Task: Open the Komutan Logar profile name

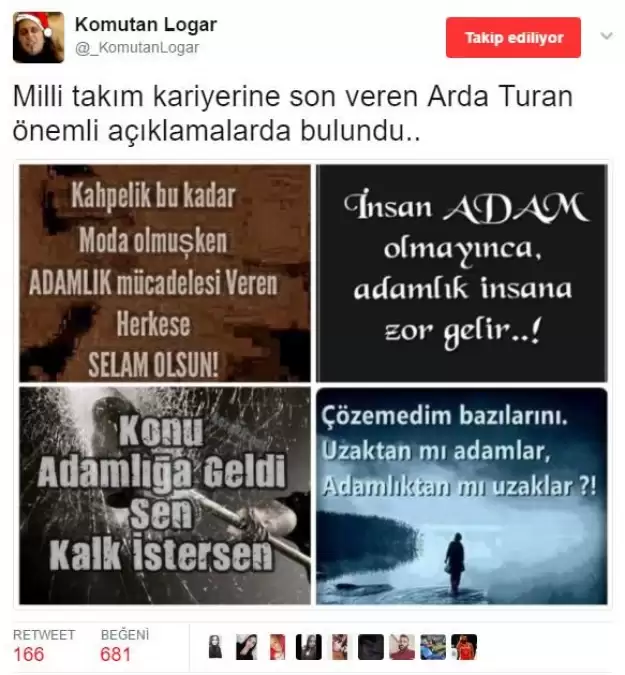Action: [146, 25]
